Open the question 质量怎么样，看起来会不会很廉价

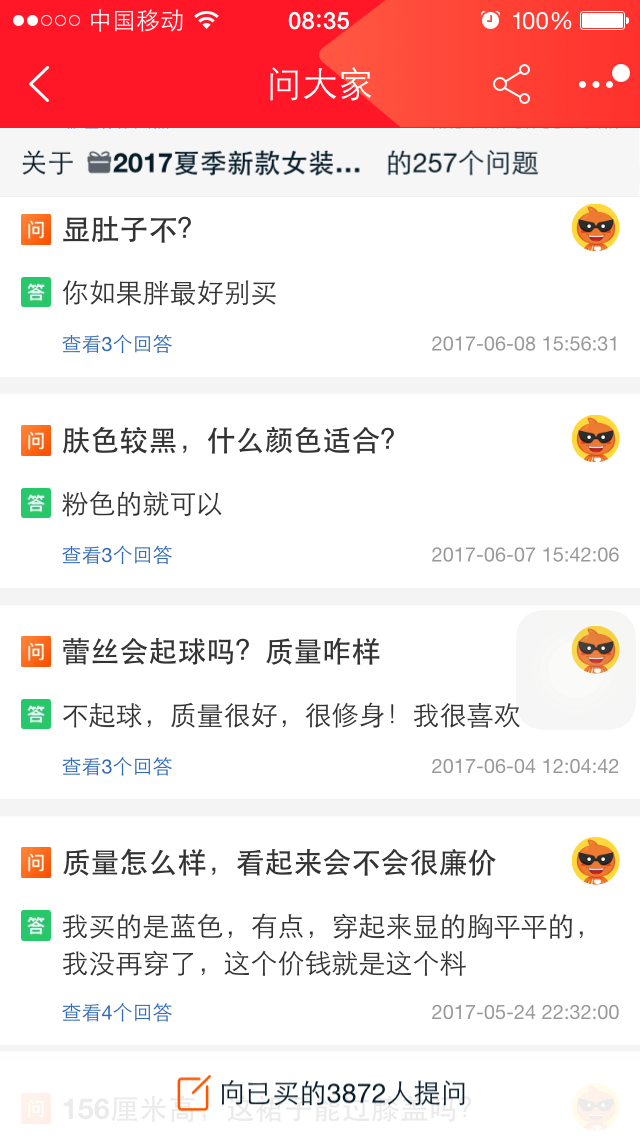pyautogui.click(x=279, y=863)
